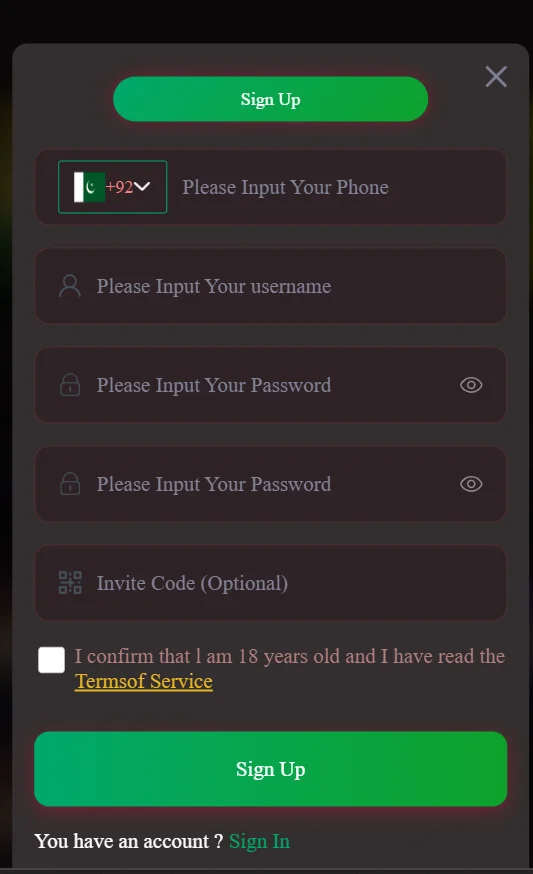Go to Sign In link
Image resolution: width=533 pixels, height=874 pixels.
point(259,841)
